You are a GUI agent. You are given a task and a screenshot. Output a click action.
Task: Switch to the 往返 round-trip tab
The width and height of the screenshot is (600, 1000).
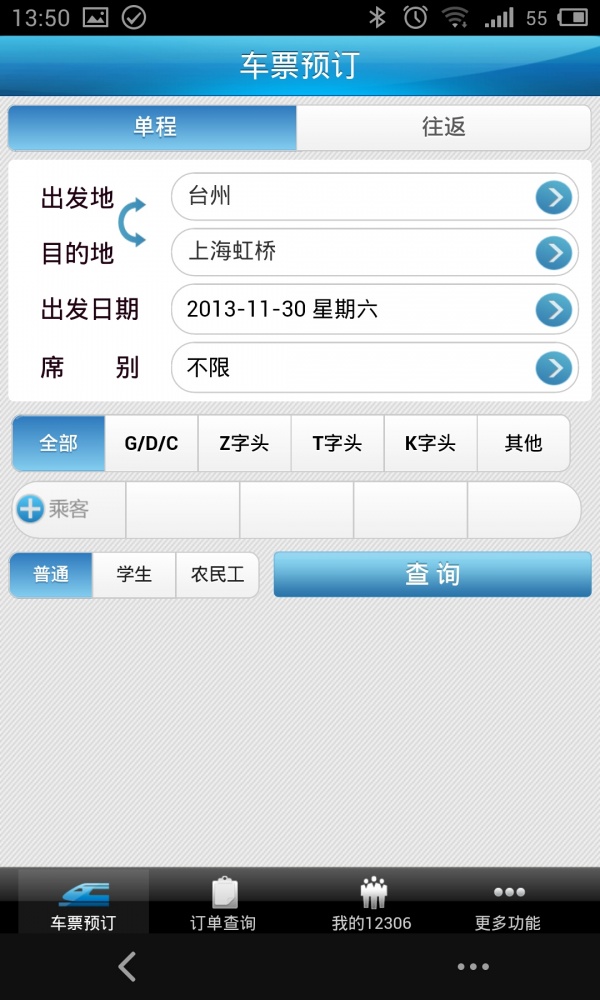444,128
